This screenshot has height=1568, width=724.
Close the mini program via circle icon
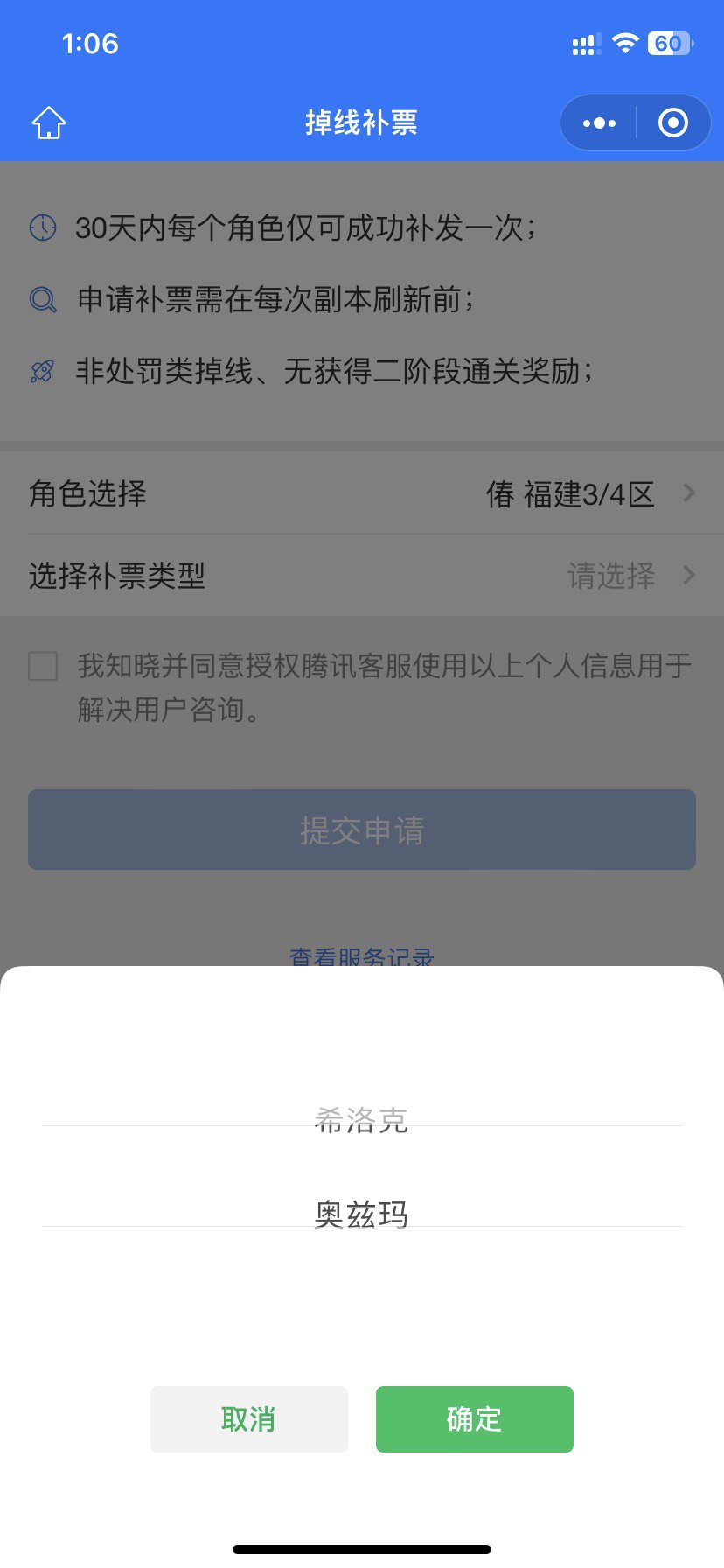pyautogui.click(x=672, y=122)
